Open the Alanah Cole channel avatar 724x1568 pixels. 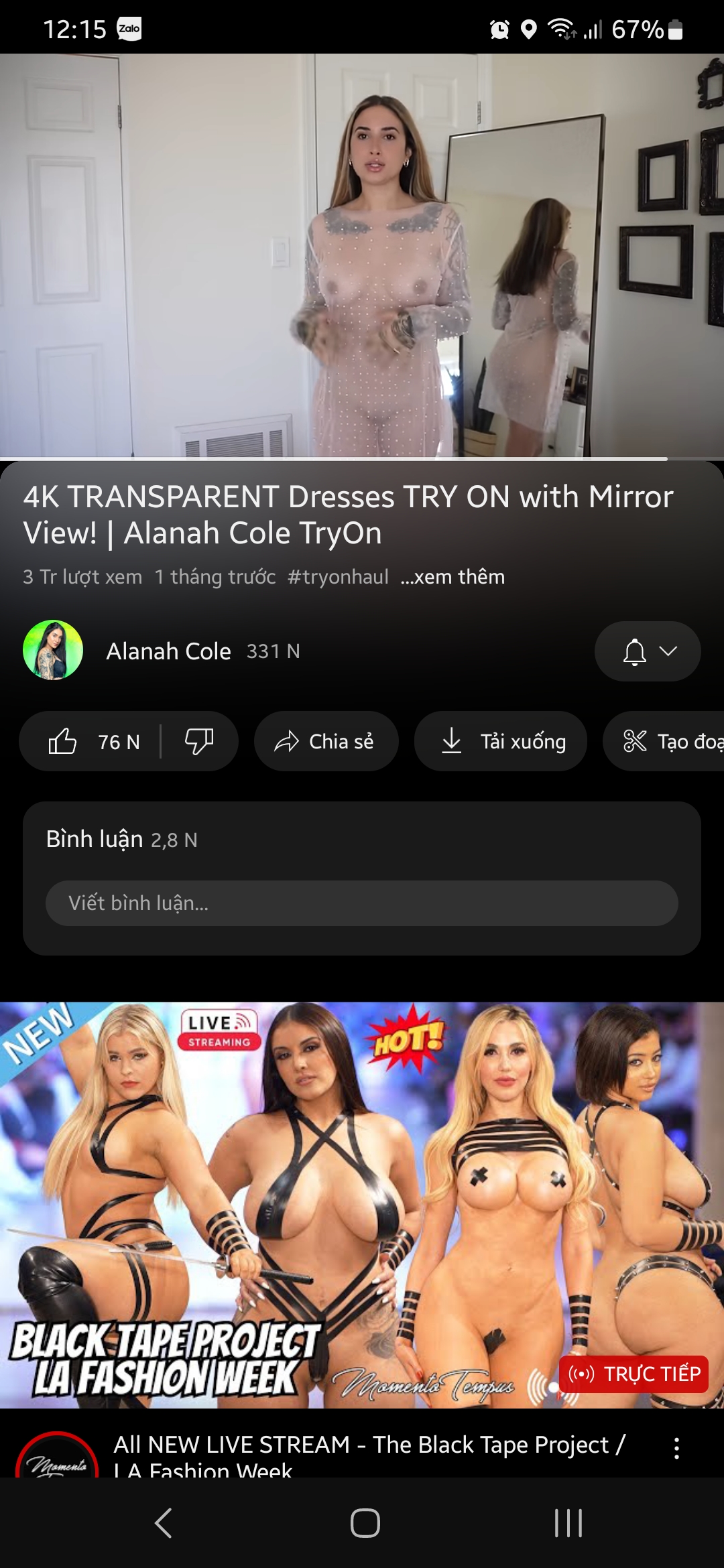53,651
